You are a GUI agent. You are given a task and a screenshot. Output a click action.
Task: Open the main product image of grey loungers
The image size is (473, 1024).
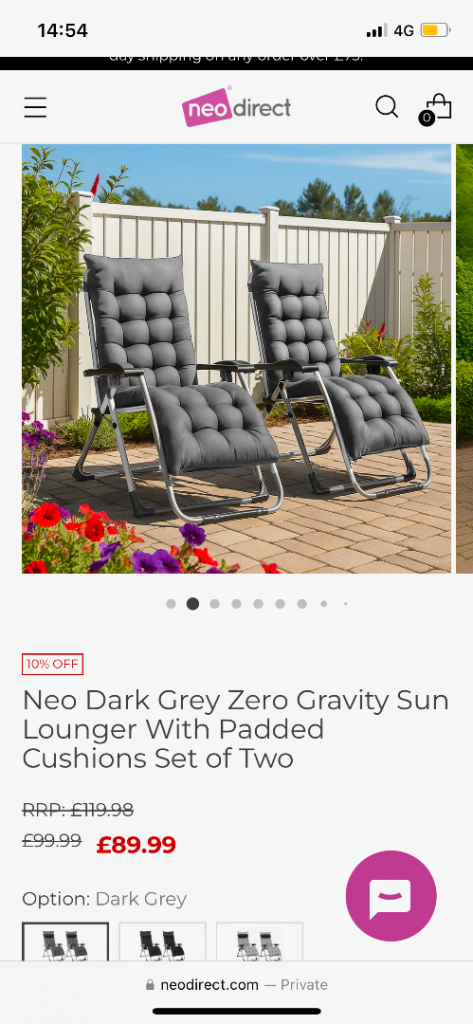pyautogui.click(x=236, y=359)
